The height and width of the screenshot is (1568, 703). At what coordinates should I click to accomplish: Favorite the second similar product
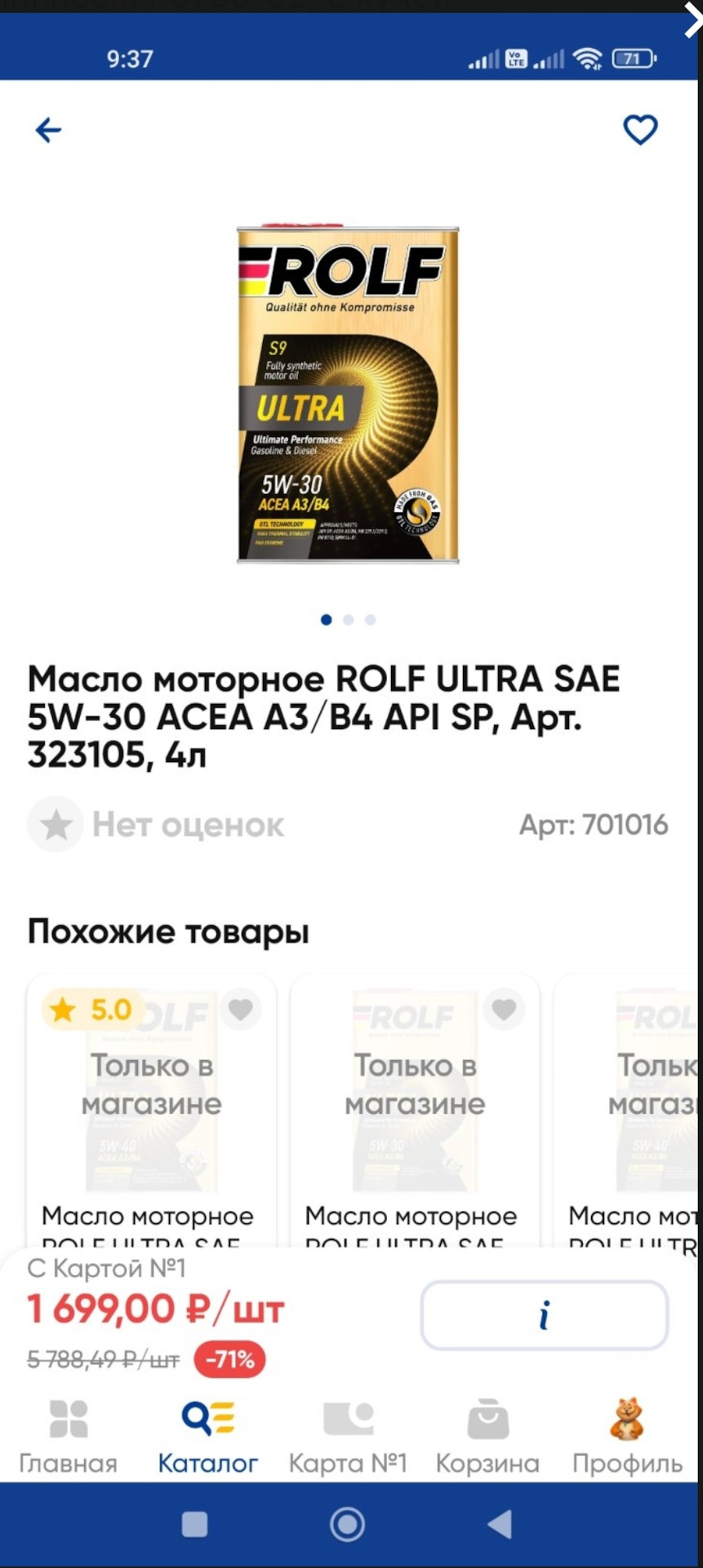point(504,1009)
